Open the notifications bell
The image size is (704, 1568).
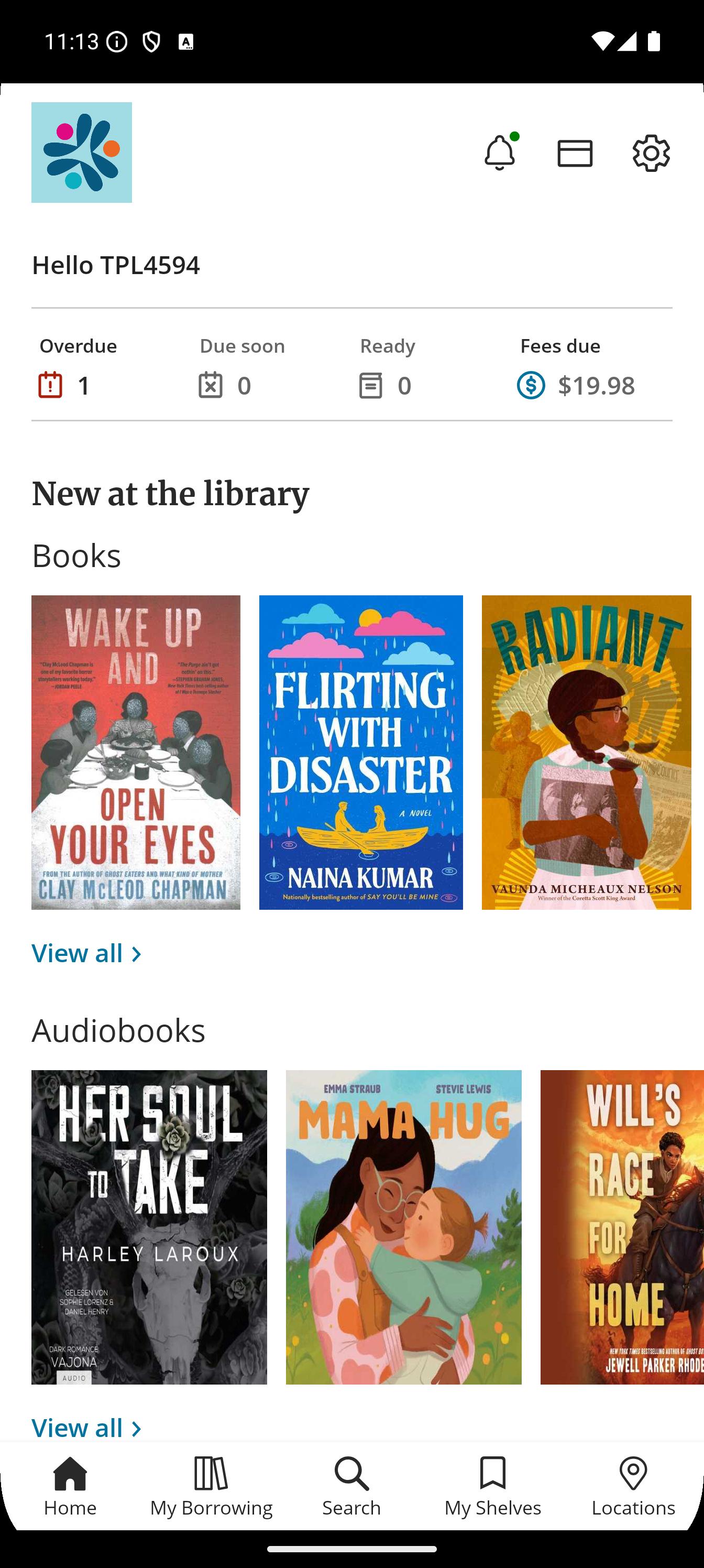[x=499, y=153]
